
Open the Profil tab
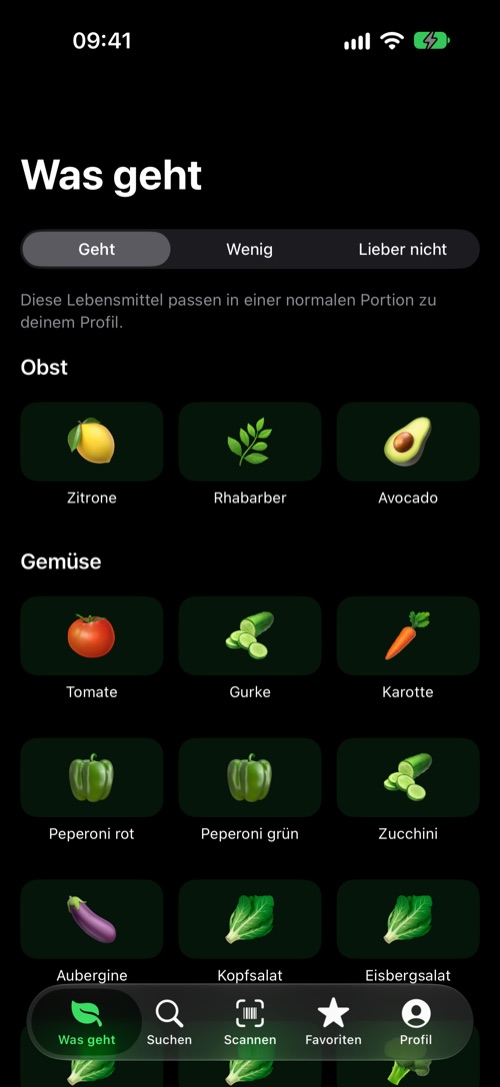point(416,1023)
